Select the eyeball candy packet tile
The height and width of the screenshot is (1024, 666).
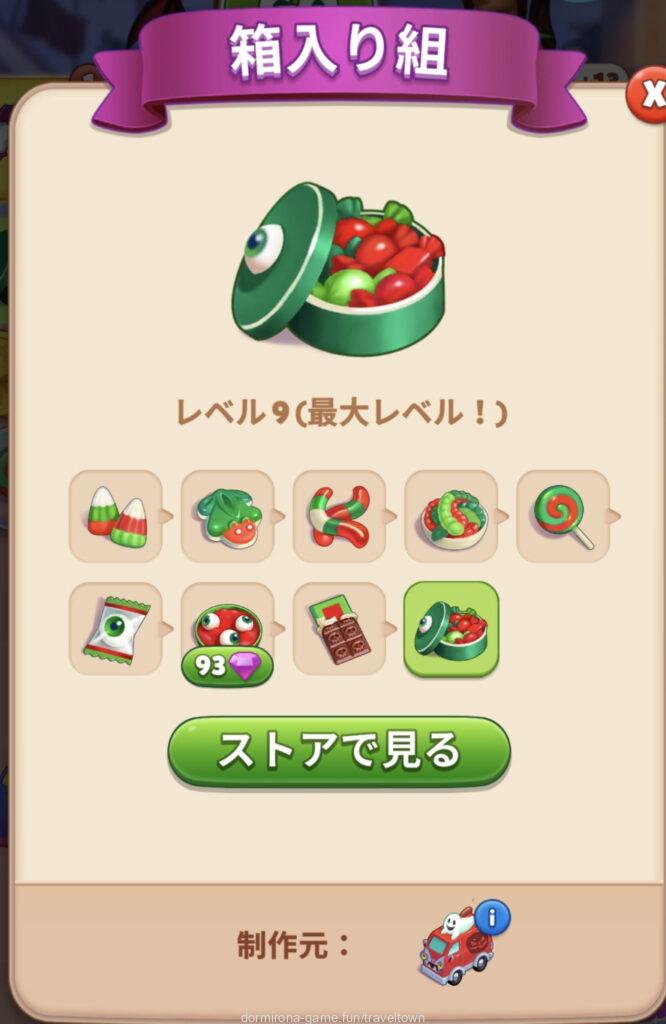pos(115,628)
